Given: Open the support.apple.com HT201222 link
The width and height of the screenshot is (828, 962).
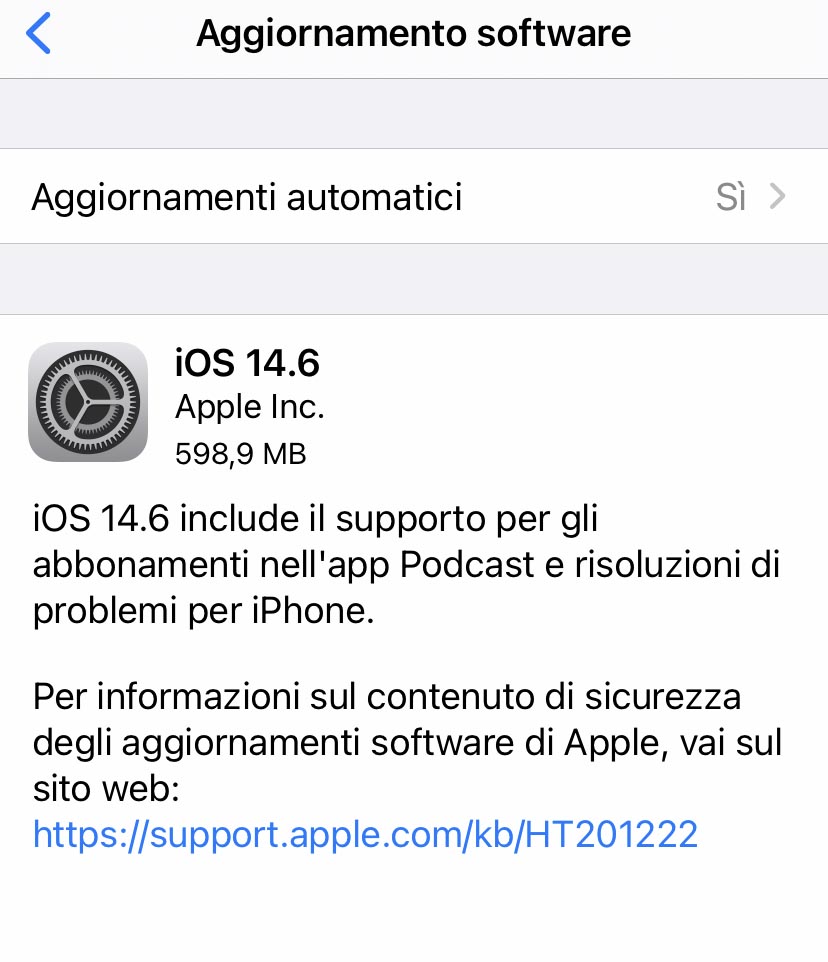Looking at the screenshot, I should 365,833.
